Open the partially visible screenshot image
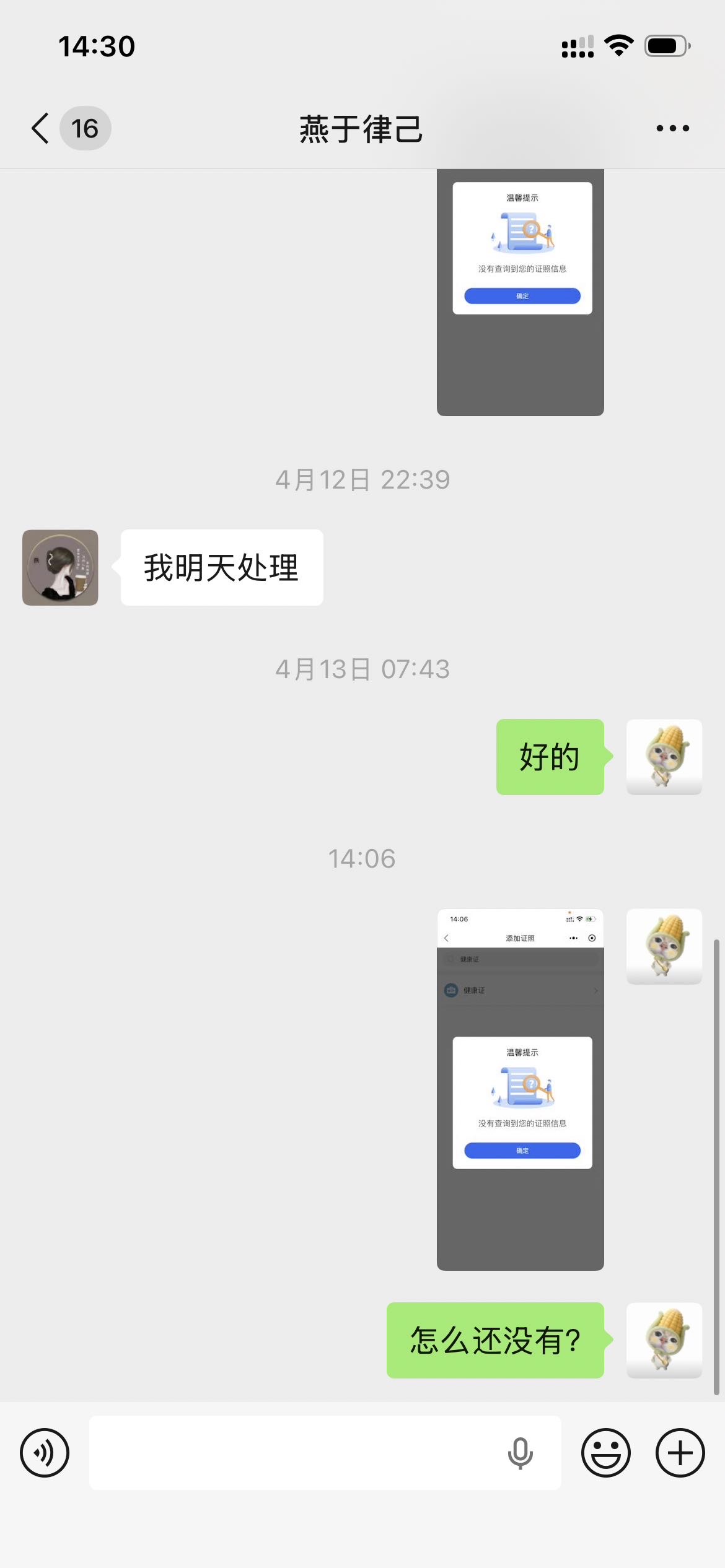The height and width of the screenshot is (1568, 725). 520,292
